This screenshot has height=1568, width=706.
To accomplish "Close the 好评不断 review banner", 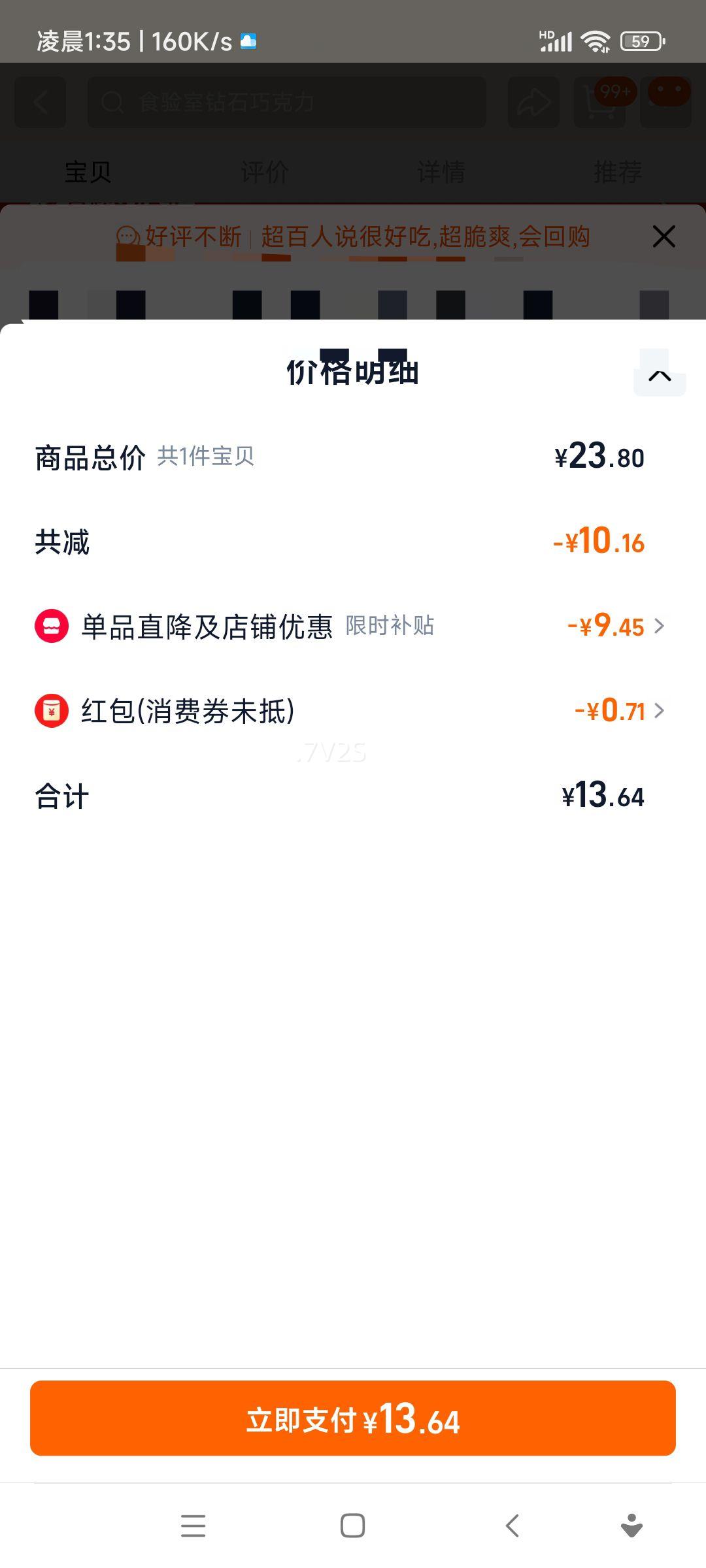I will click(664, 237).
